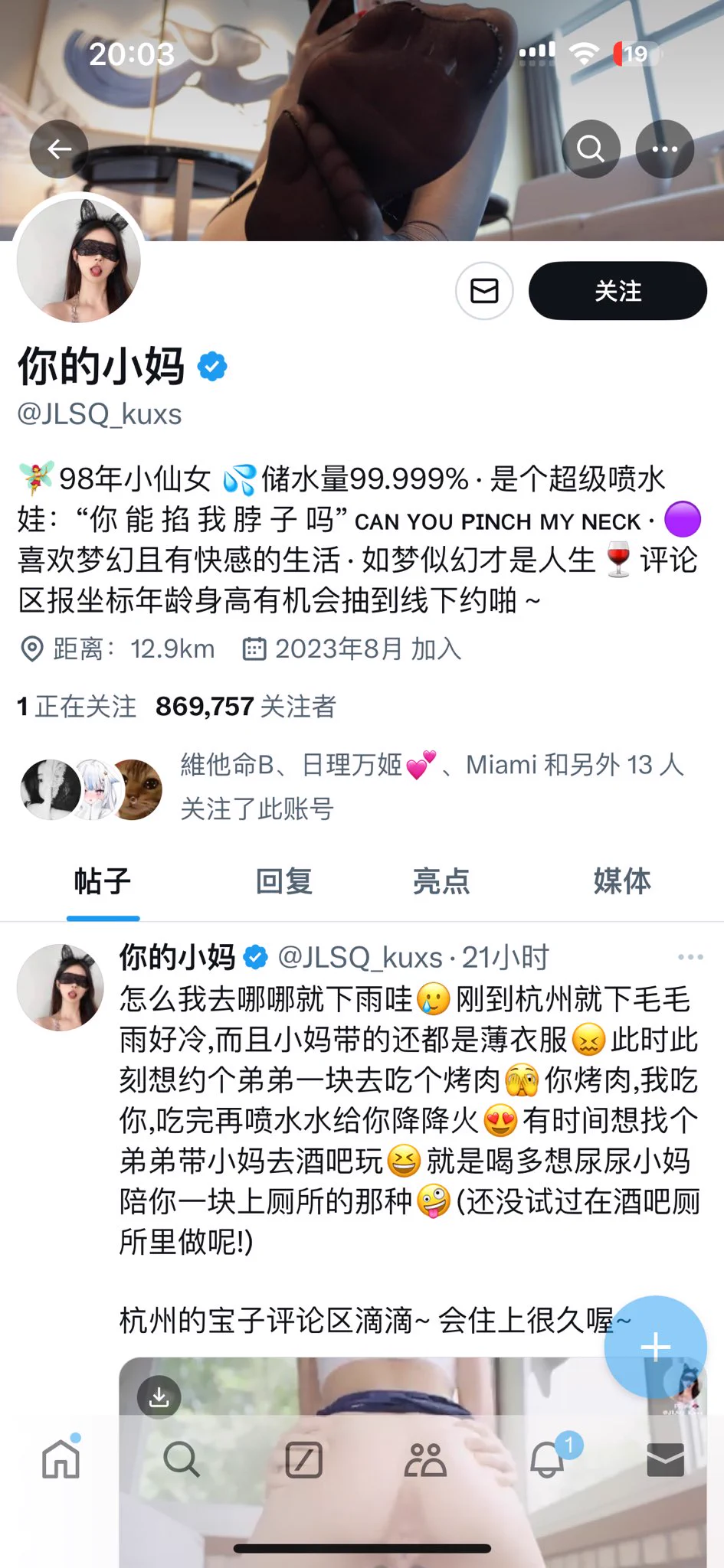This screenshot has height=1568, width=724.
Task: Switch to the 回复 tab
Action: click(x=284, y=881)
